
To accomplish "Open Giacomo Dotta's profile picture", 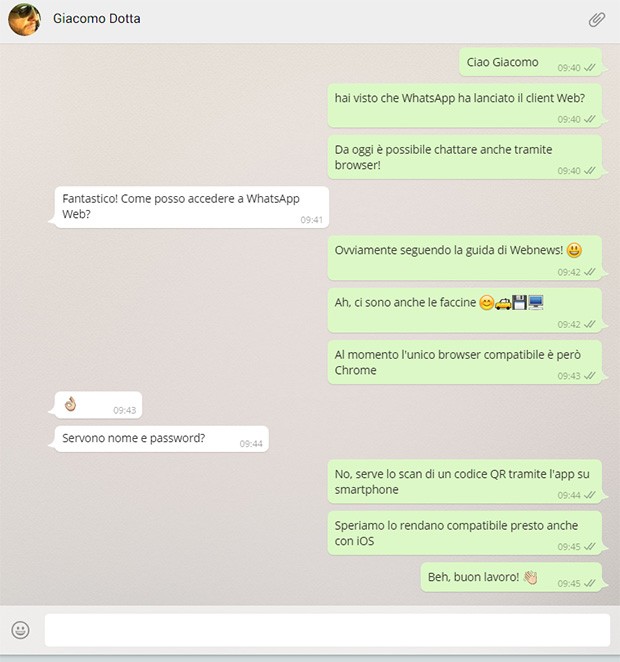I will [x=24, y=19].
